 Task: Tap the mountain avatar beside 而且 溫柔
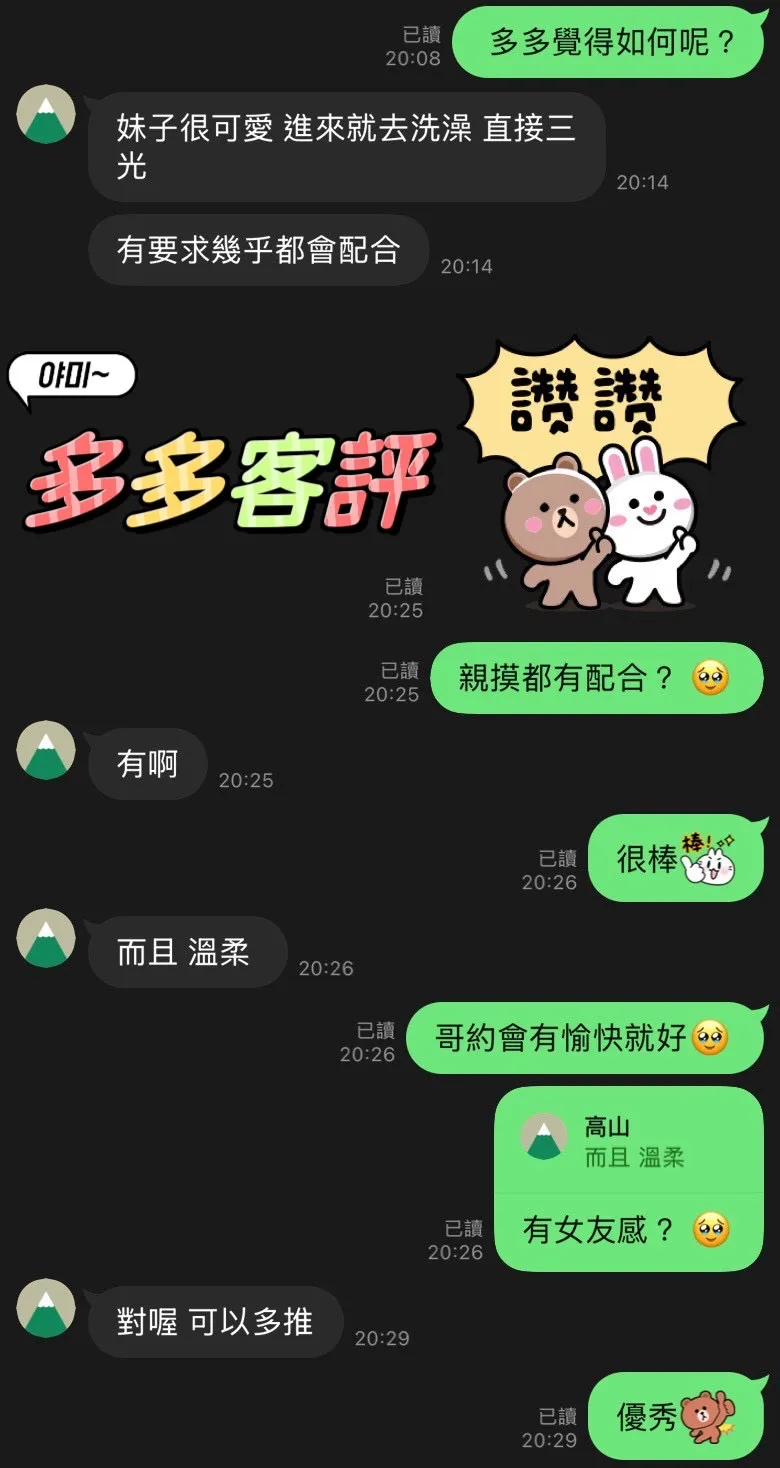click(46, 940)
